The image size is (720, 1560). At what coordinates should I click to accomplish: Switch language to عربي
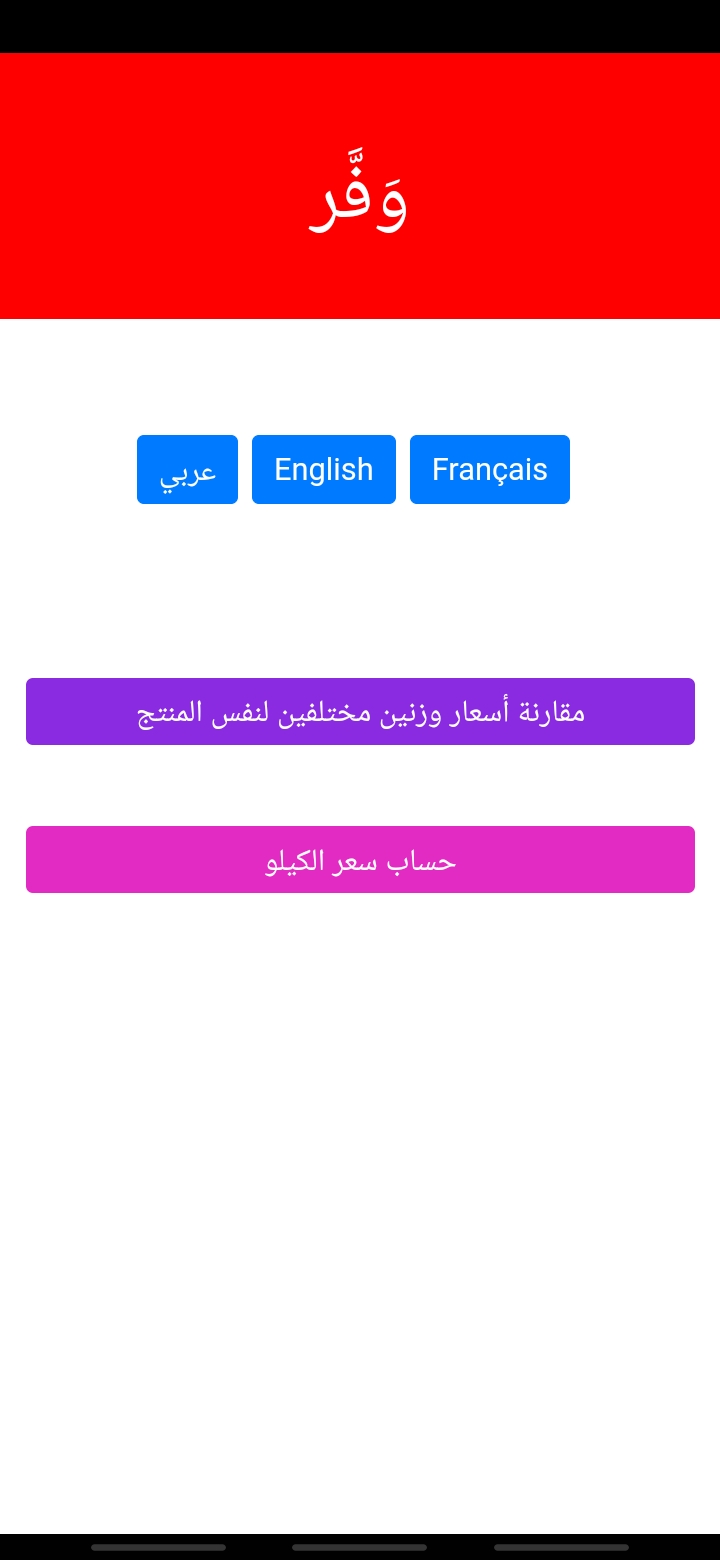pyautogui.click(x=187, y=469)
